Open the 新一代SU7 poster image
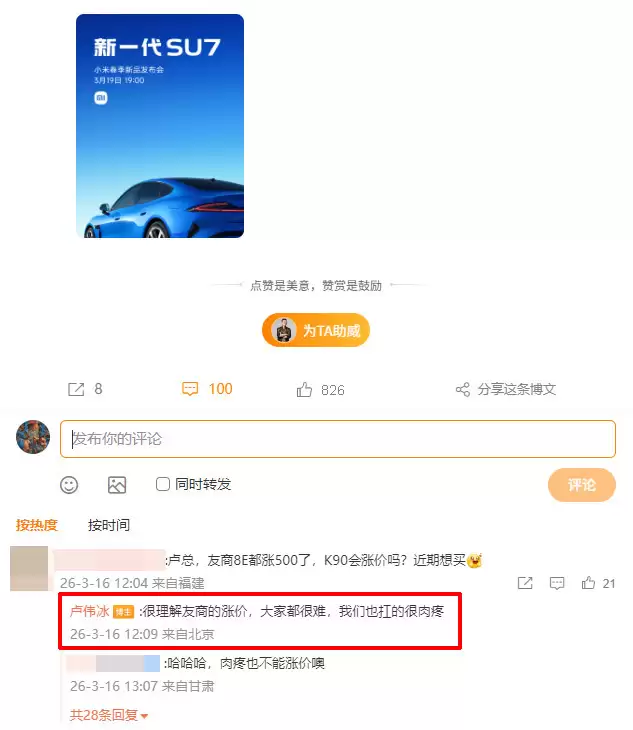The width and height of the screenshot is (633, 730). (x=160, y=126)
